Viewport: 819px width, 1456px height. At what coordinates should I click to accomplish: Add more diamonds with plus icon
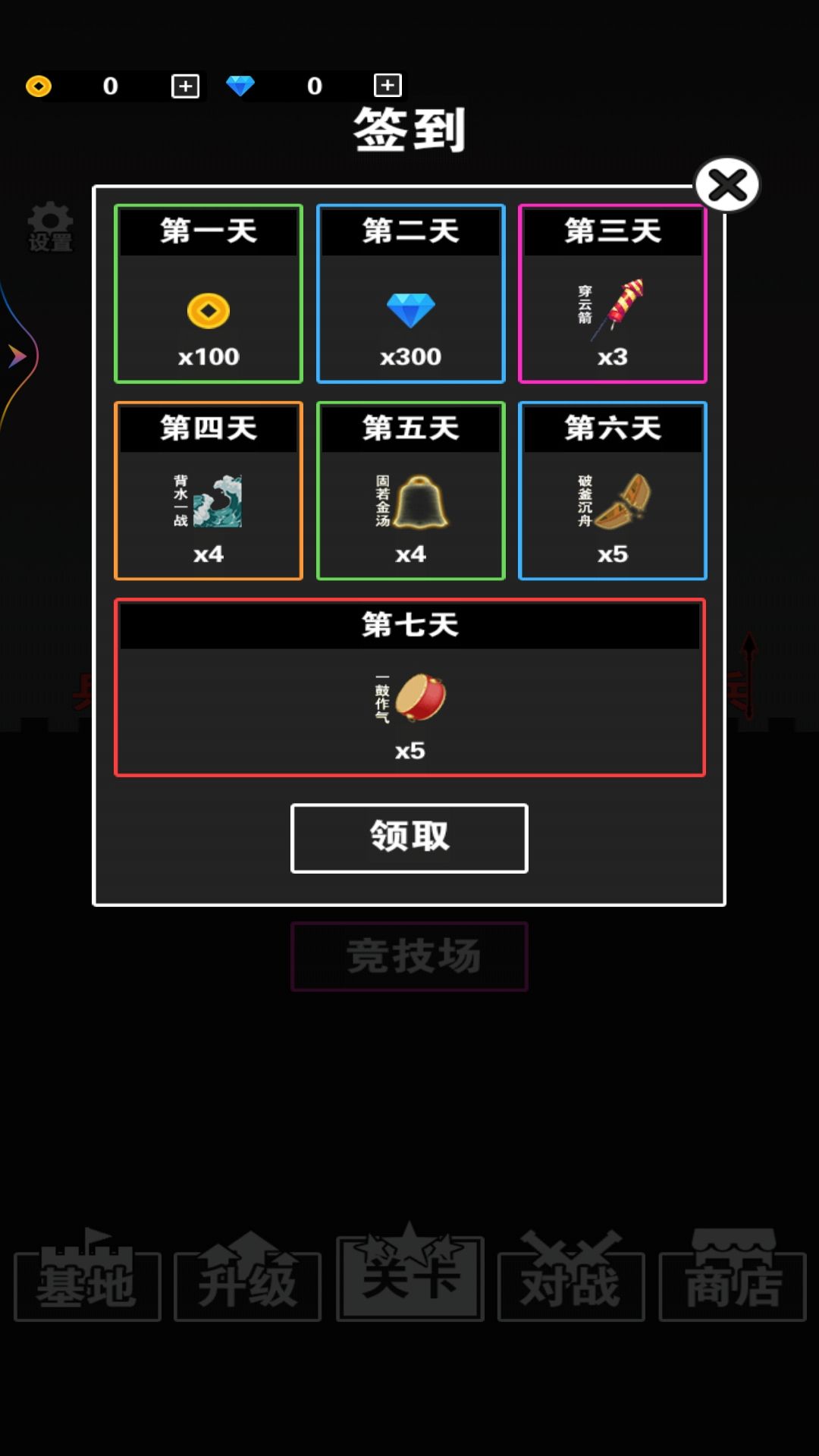click(x=388, y=86)
